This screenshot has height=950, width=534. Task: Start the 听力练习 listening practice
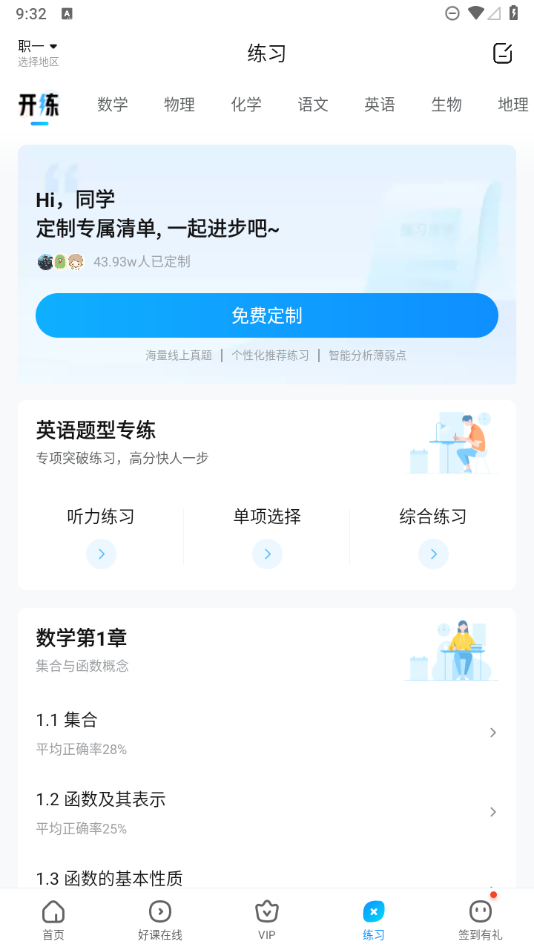101,537
